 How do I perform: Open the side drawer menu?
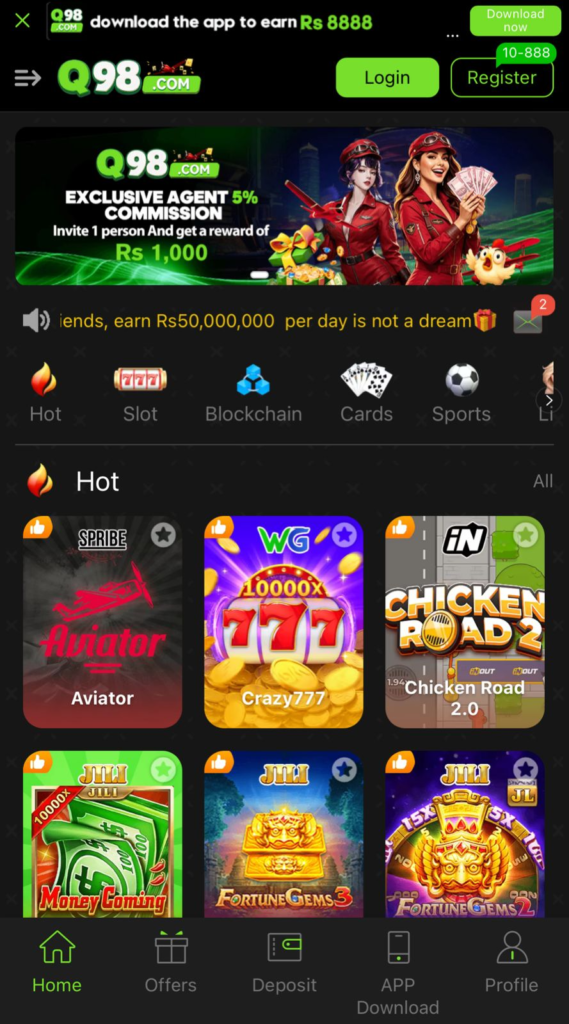pos(27,78)
